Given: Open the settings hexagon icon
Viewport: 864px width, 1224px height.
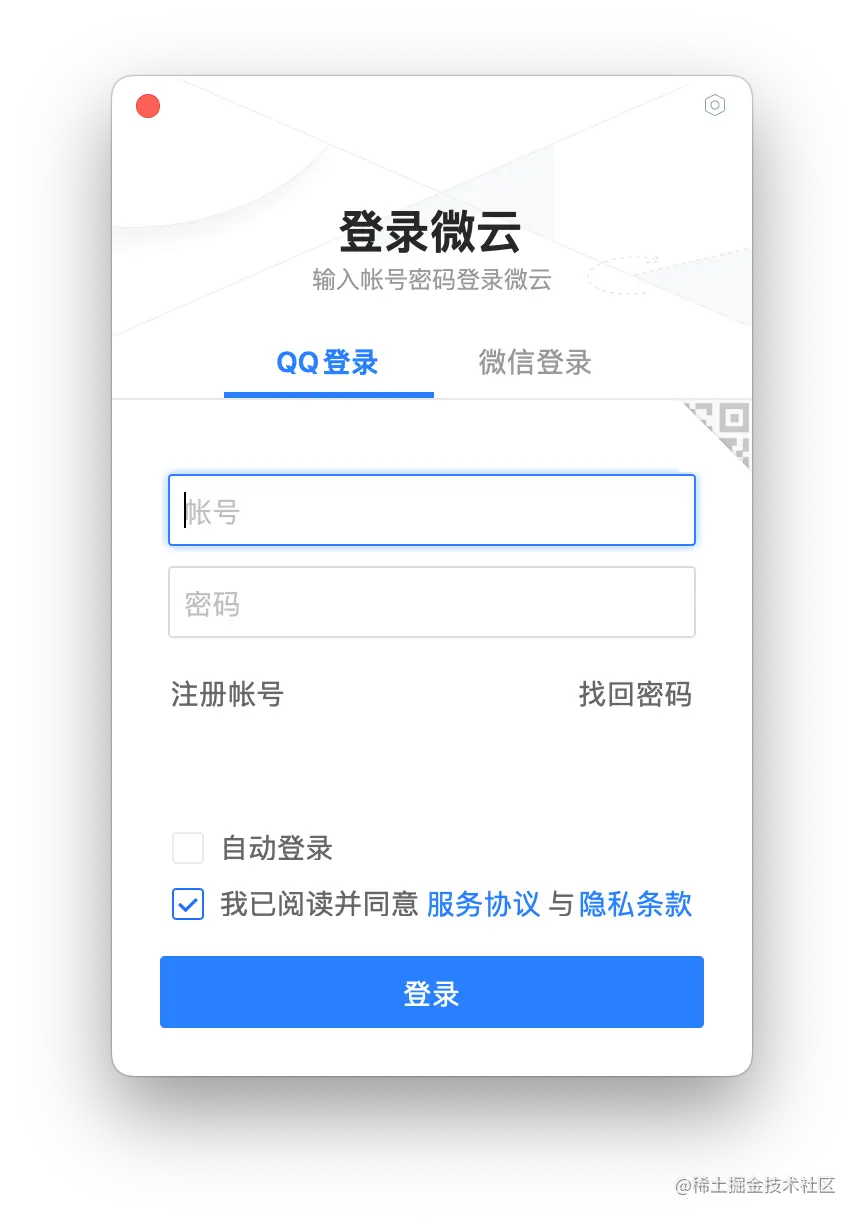Looking at the screenshot, I should pos(714,105).
